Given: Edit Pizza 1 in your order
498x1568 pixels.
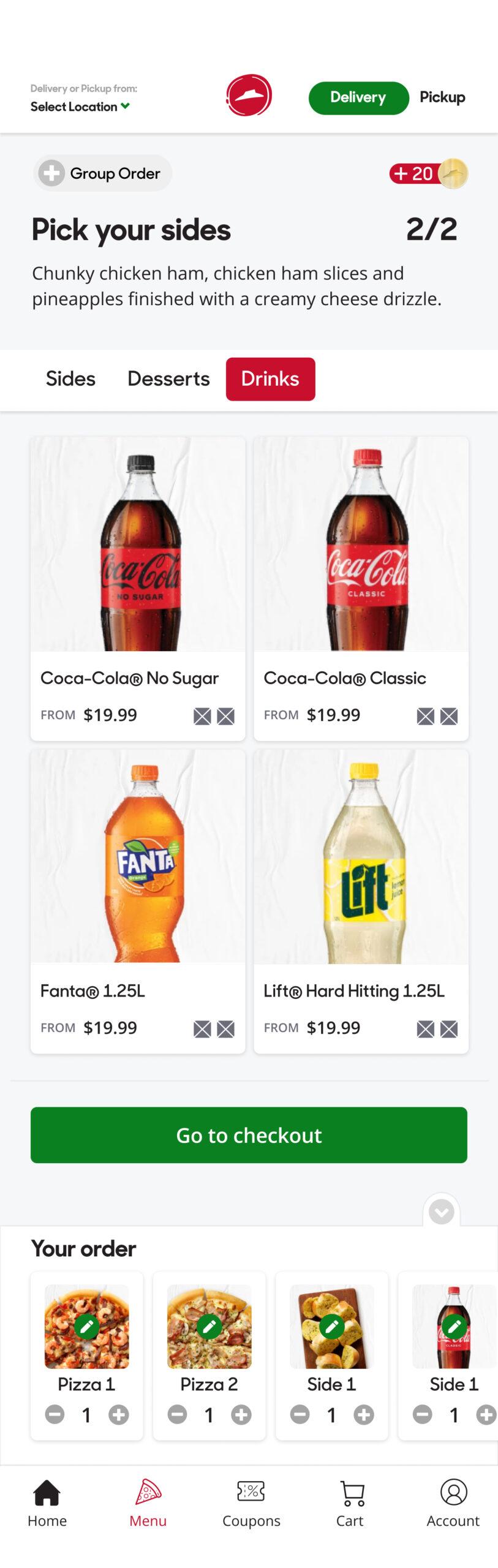Looking at the screenshot, I should point(87,1327).
